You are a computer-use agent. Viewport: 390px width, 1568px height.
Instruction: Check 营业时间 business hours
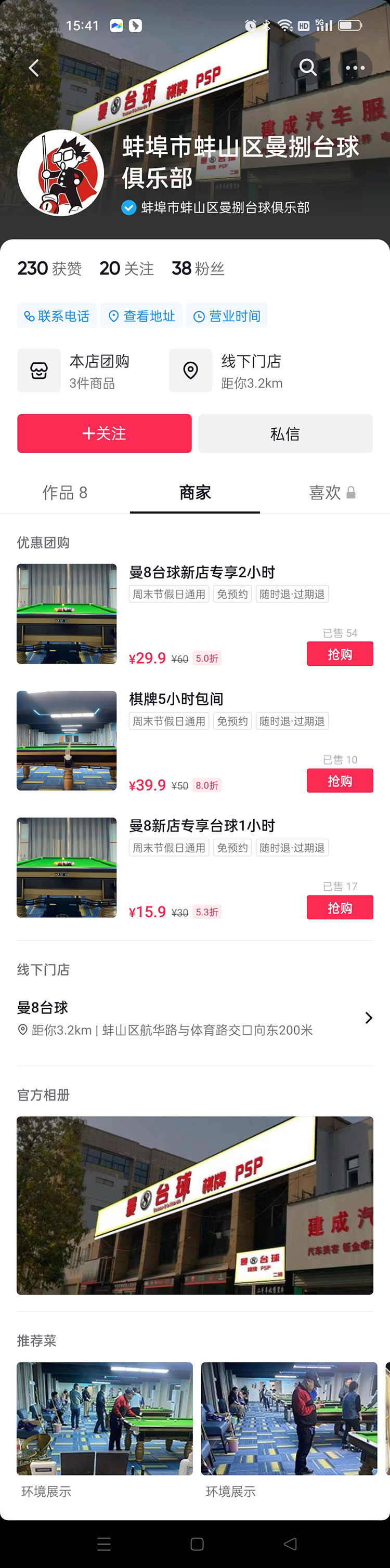tap(227, 316)
